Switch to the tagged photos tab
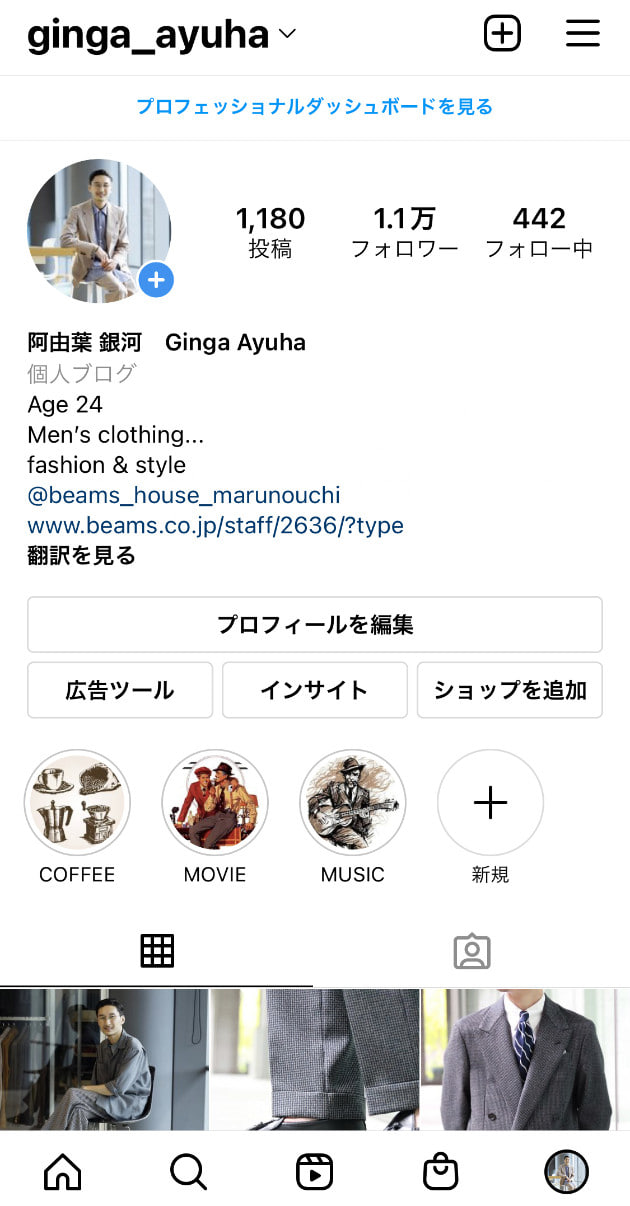 click(x=472, y=951)
